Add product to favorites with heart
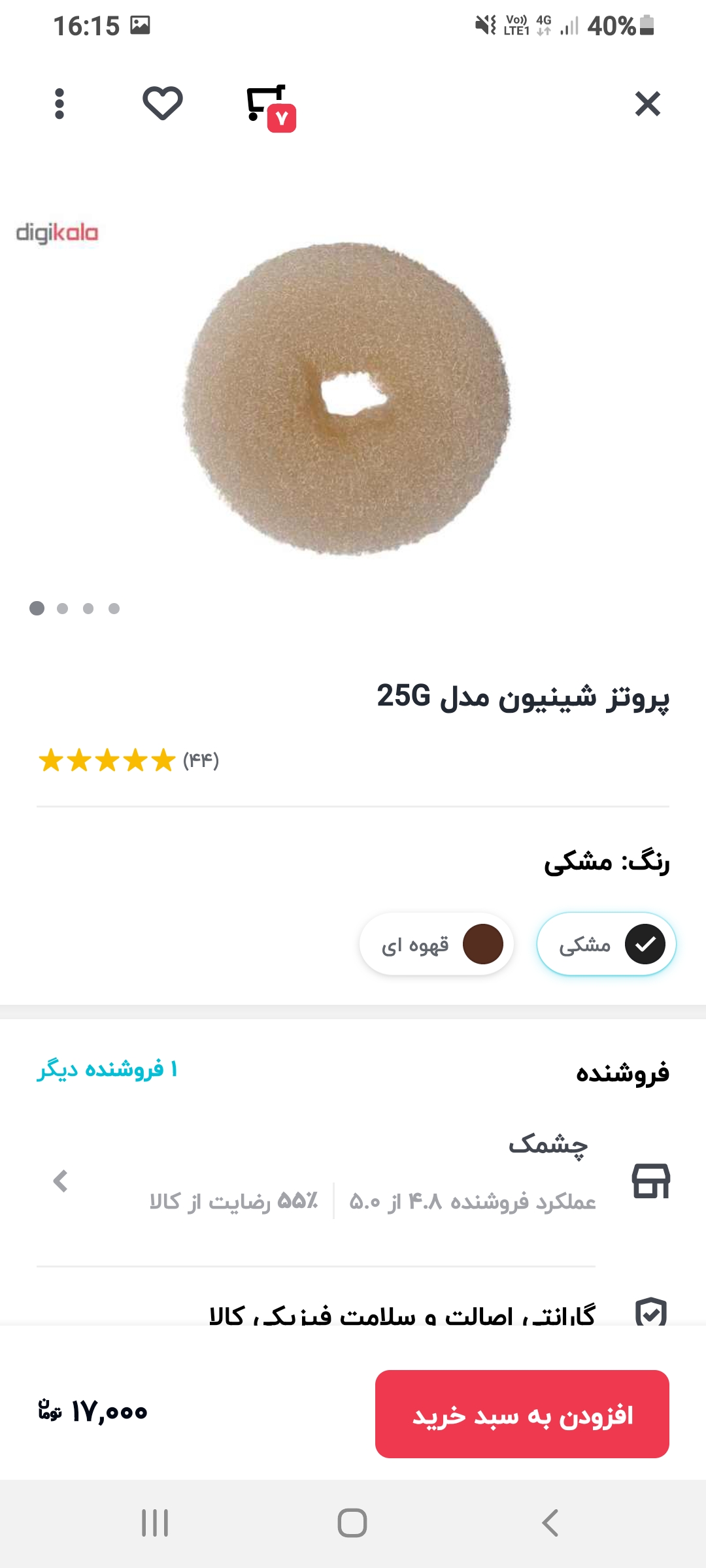The width and height of the screenshot is (706, 1568). (163, 103)
